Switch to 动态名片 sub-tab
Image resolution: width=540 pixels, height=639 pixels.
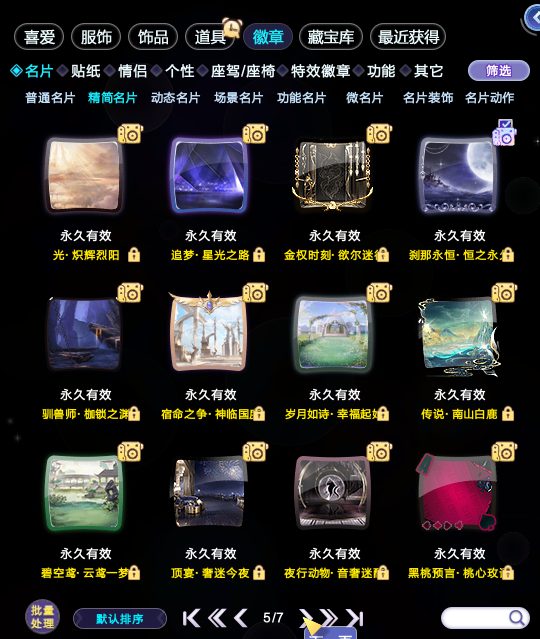point(175,98)
